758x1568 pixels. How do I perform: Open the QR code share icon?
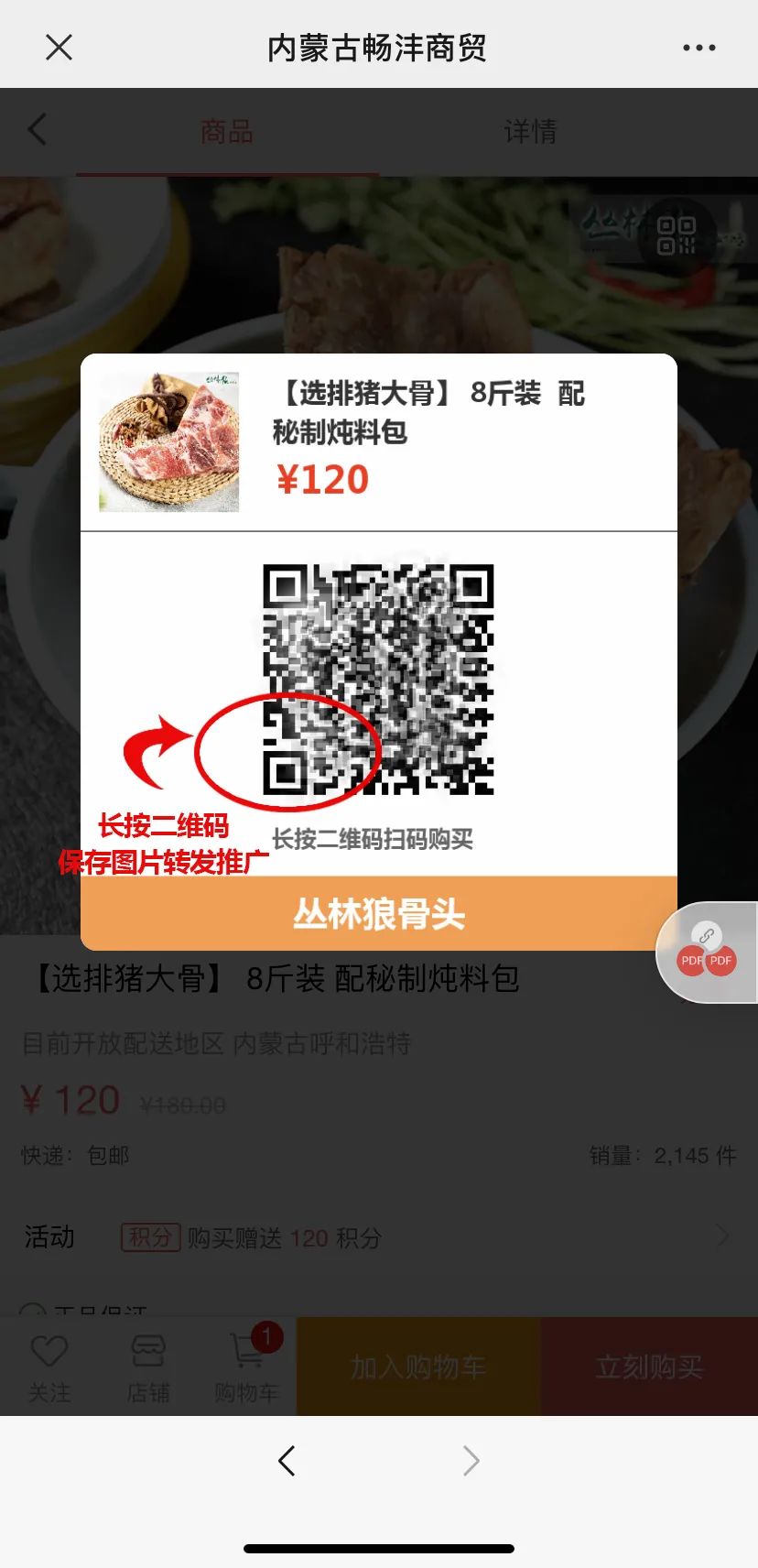pyautogui.click(x=677, y=235)
